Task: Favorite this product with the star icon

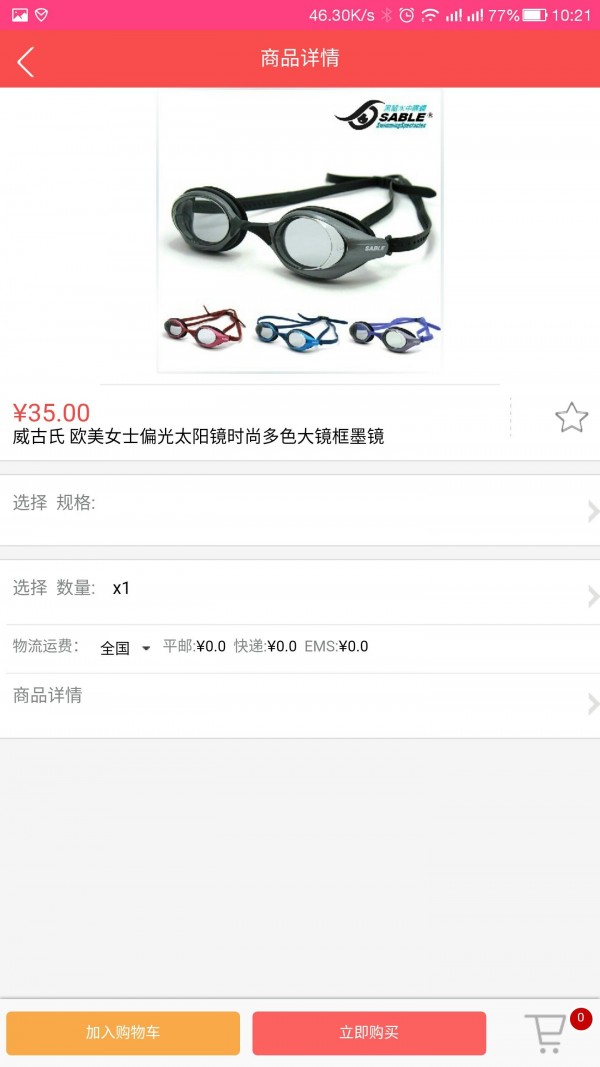Action: coord(571,417)
